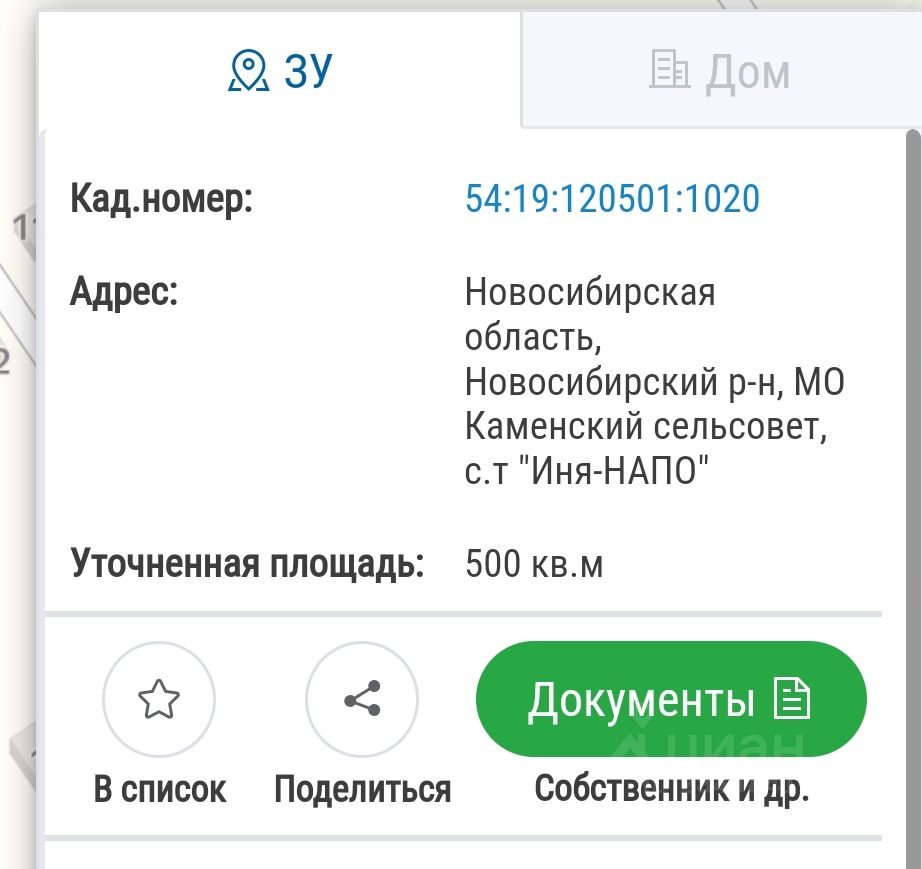Open cadastral number 54:19:120501:1020 link

612,199
